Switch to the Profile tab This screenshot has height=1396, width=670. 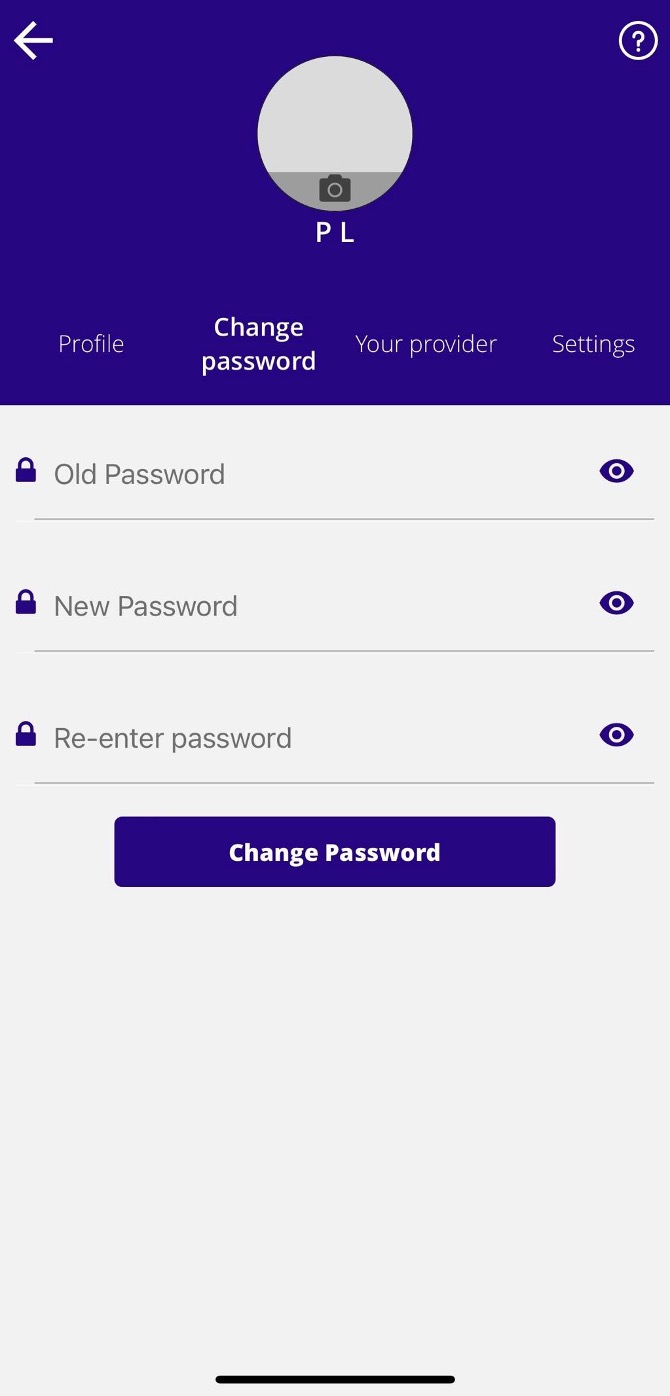[91, 344]
